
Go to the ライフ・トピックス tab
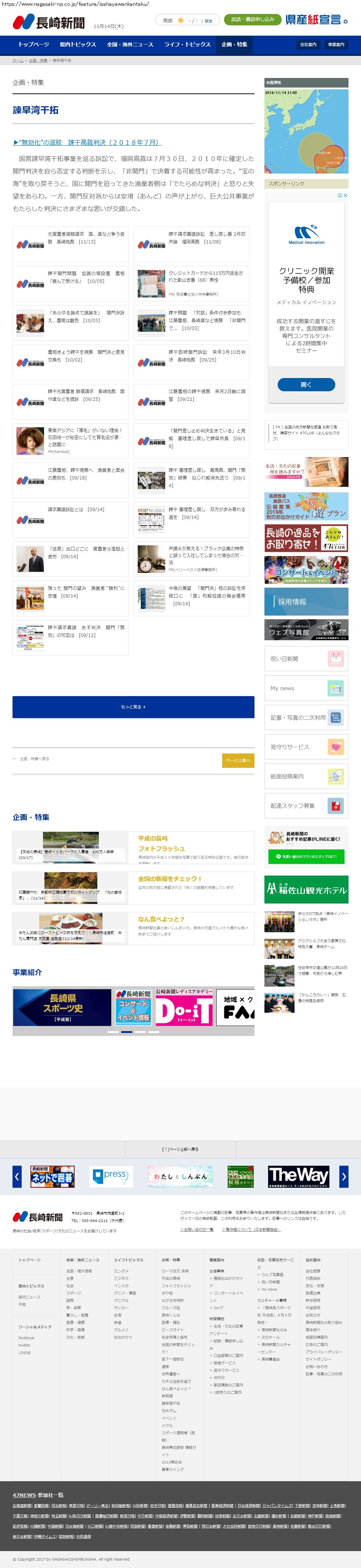point(187,44)
